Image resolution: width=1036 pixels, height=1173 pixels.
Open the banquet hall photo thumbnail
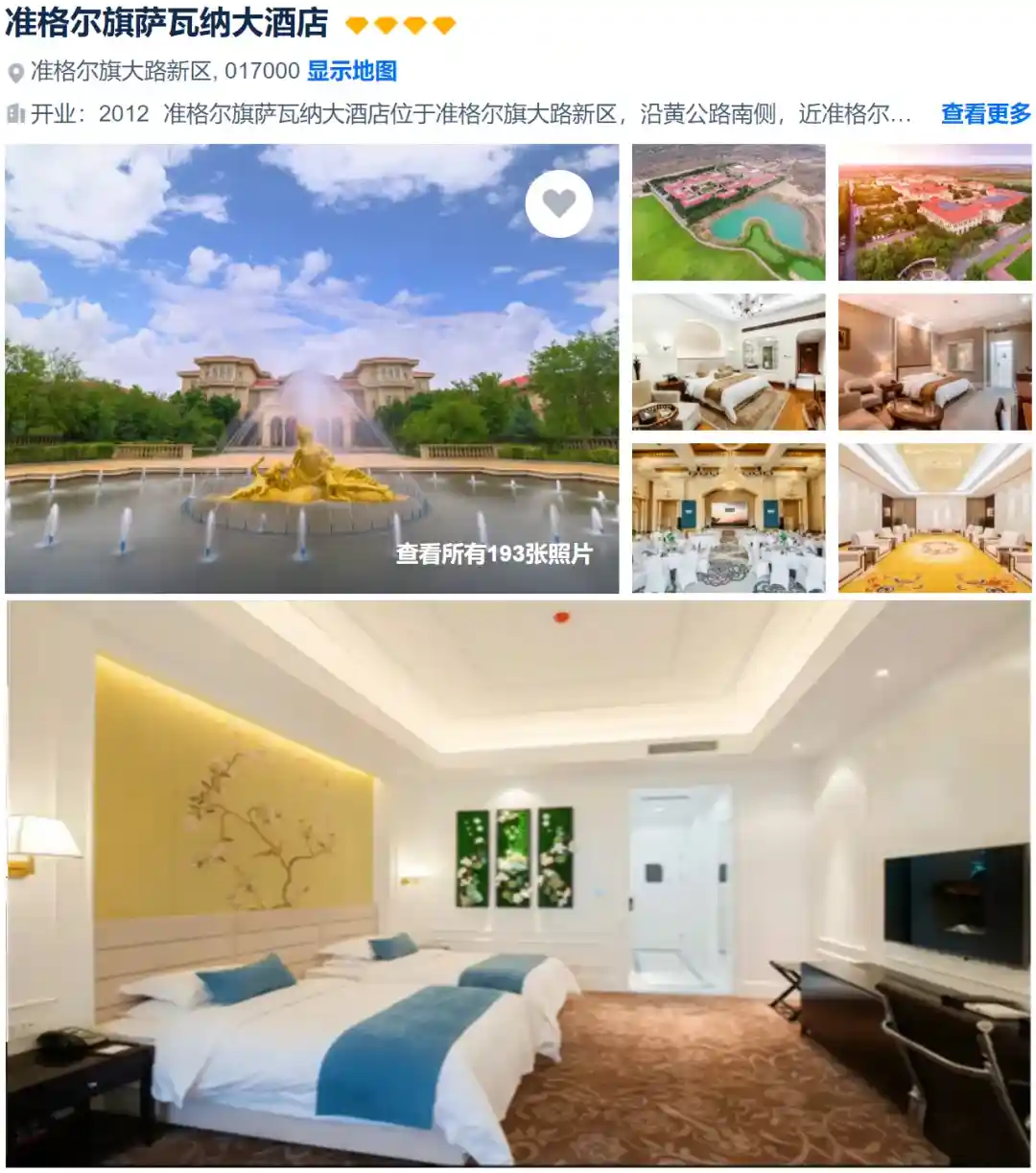click(728, 518)
